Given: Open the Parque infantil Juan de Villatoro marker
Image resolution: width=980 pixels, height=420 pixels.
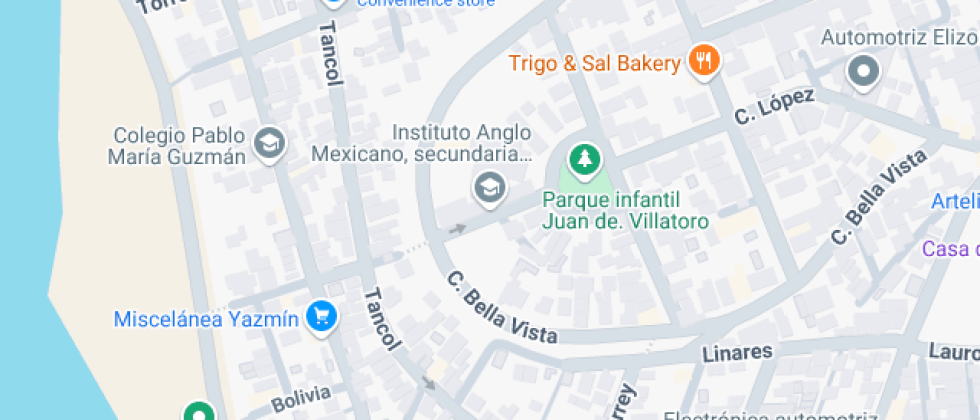Looking at the screenshot, I should click(x=583, y=159).
